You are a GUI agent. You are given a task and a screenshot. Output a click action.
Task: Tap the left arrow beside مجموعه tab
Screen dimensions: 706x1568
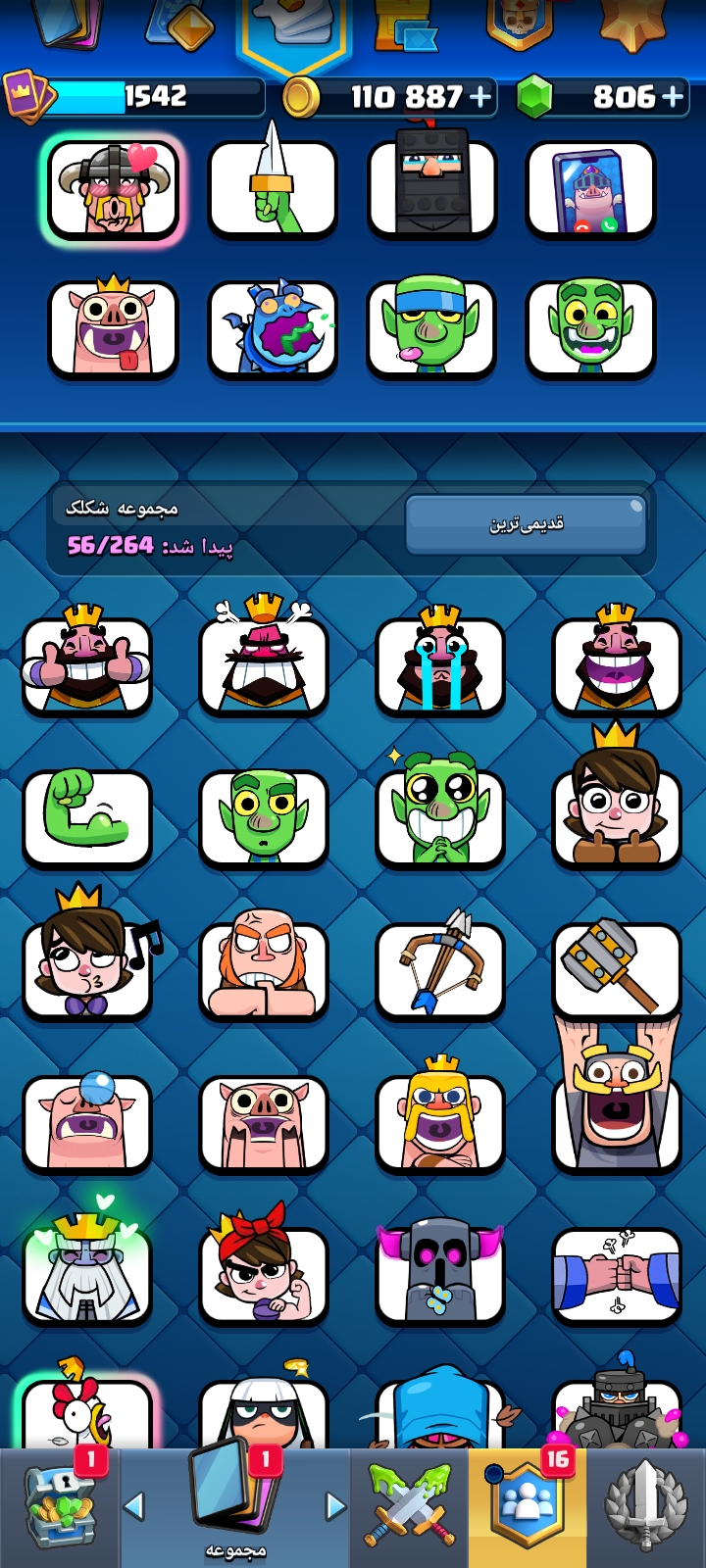pos(134,1505)
